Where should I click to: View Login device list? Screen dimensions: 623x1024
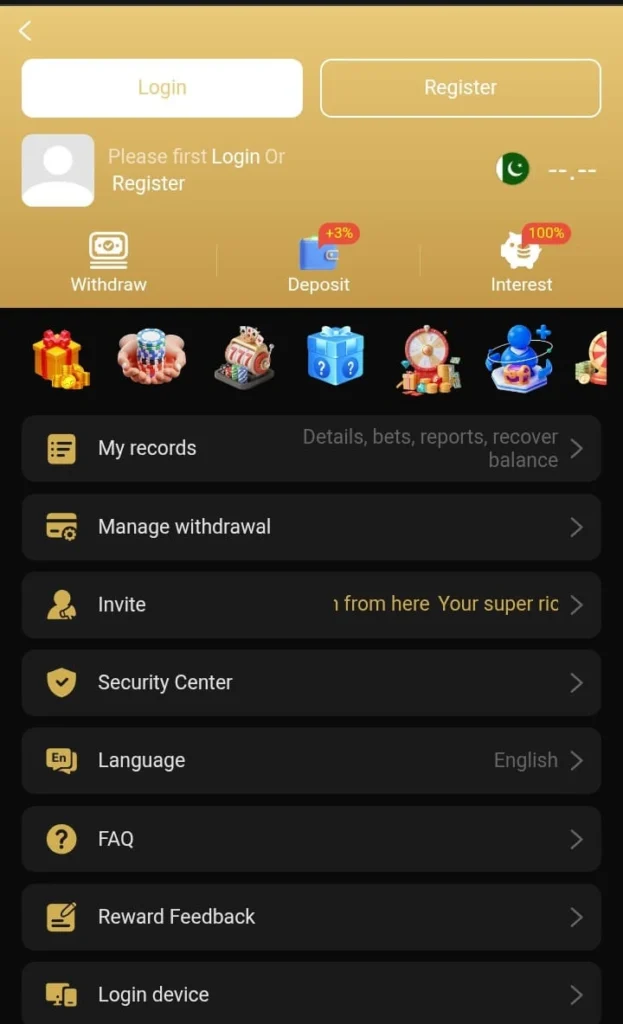pyautogui.click(x=311, y=994)
